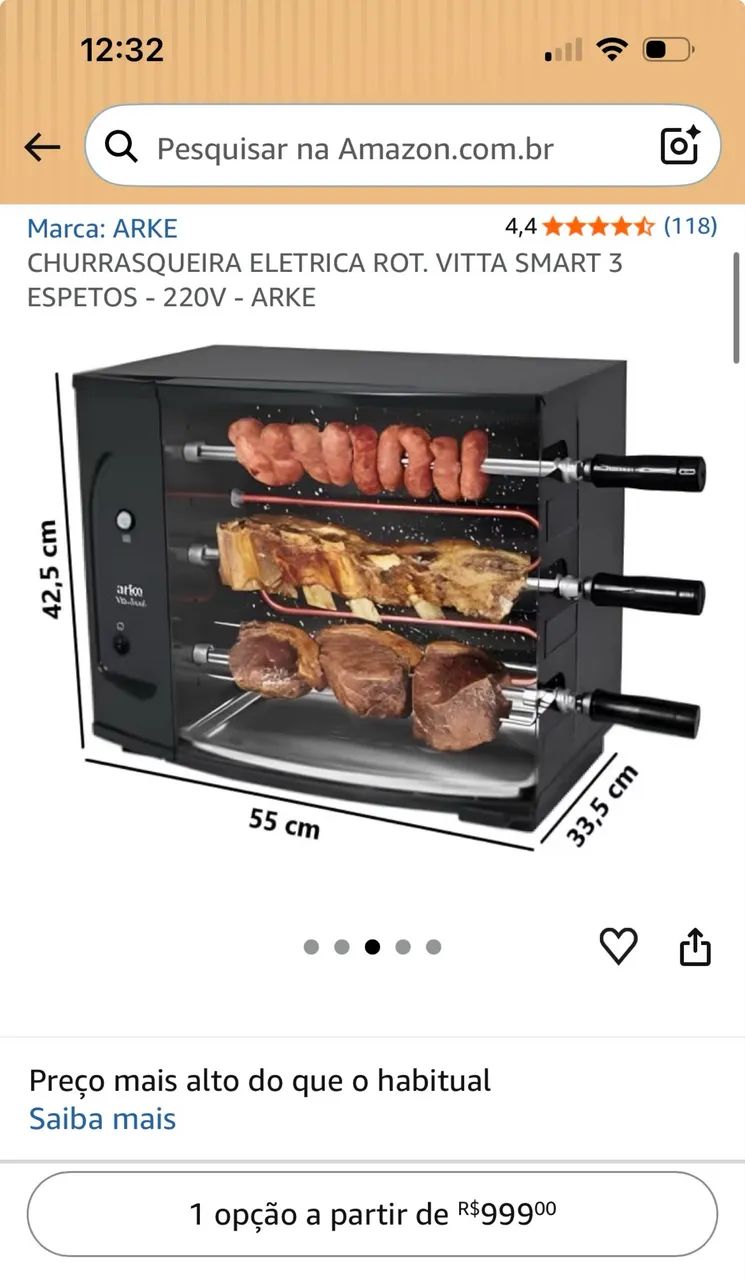The width and height of the screenshot is (745, 1280).
Task: View the 118 customer ratings
Action: (x=690, y=226)
